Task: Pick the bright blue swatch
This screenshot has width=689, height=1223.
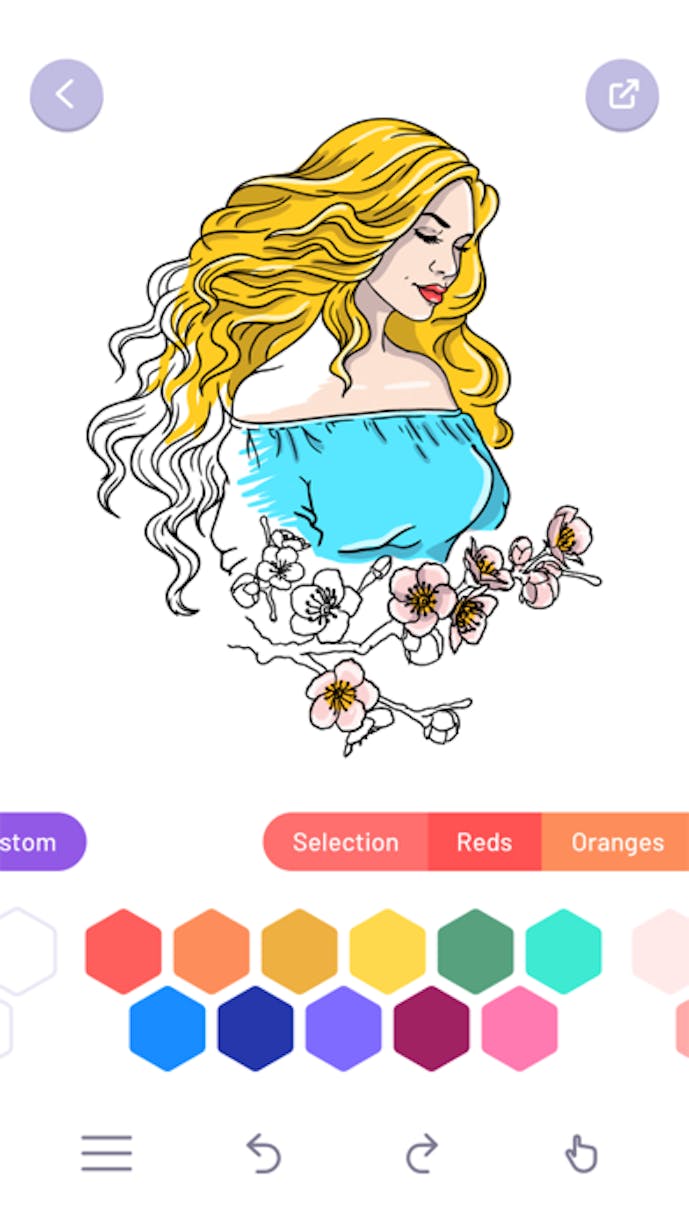Action: coord(167,1028)
